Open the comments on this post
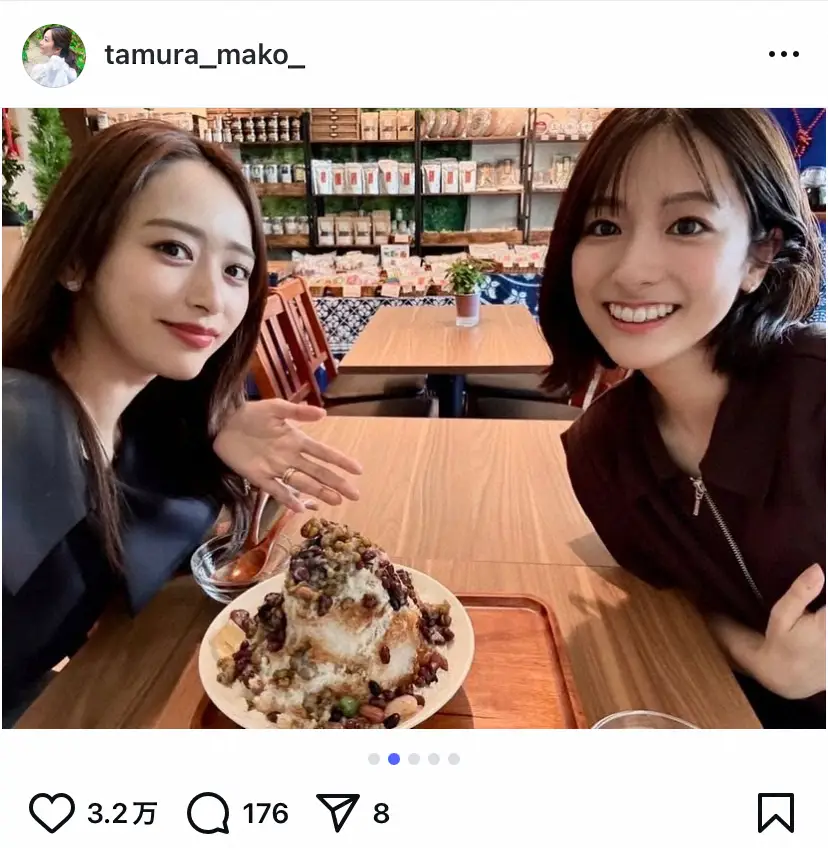Viewport: 828px width, 848px height. point(208,813)
